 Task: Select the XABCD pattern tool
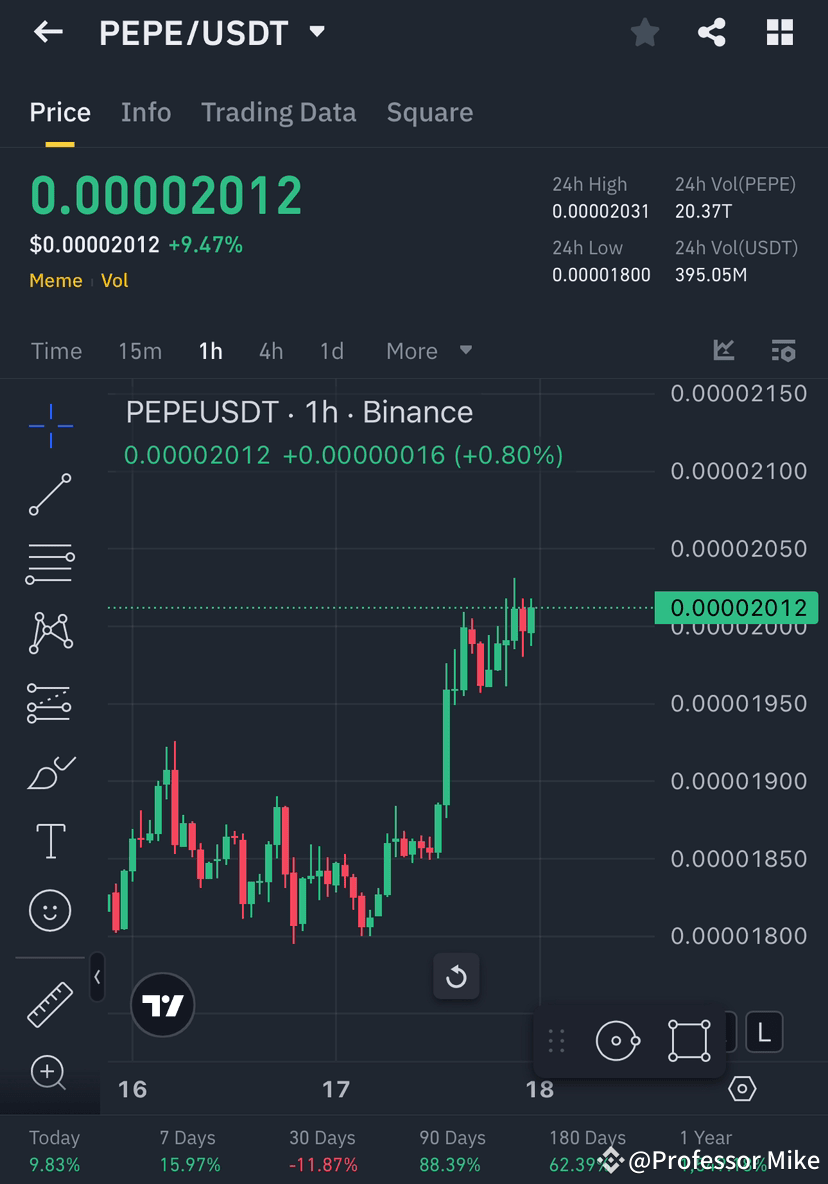pos(49,632)
